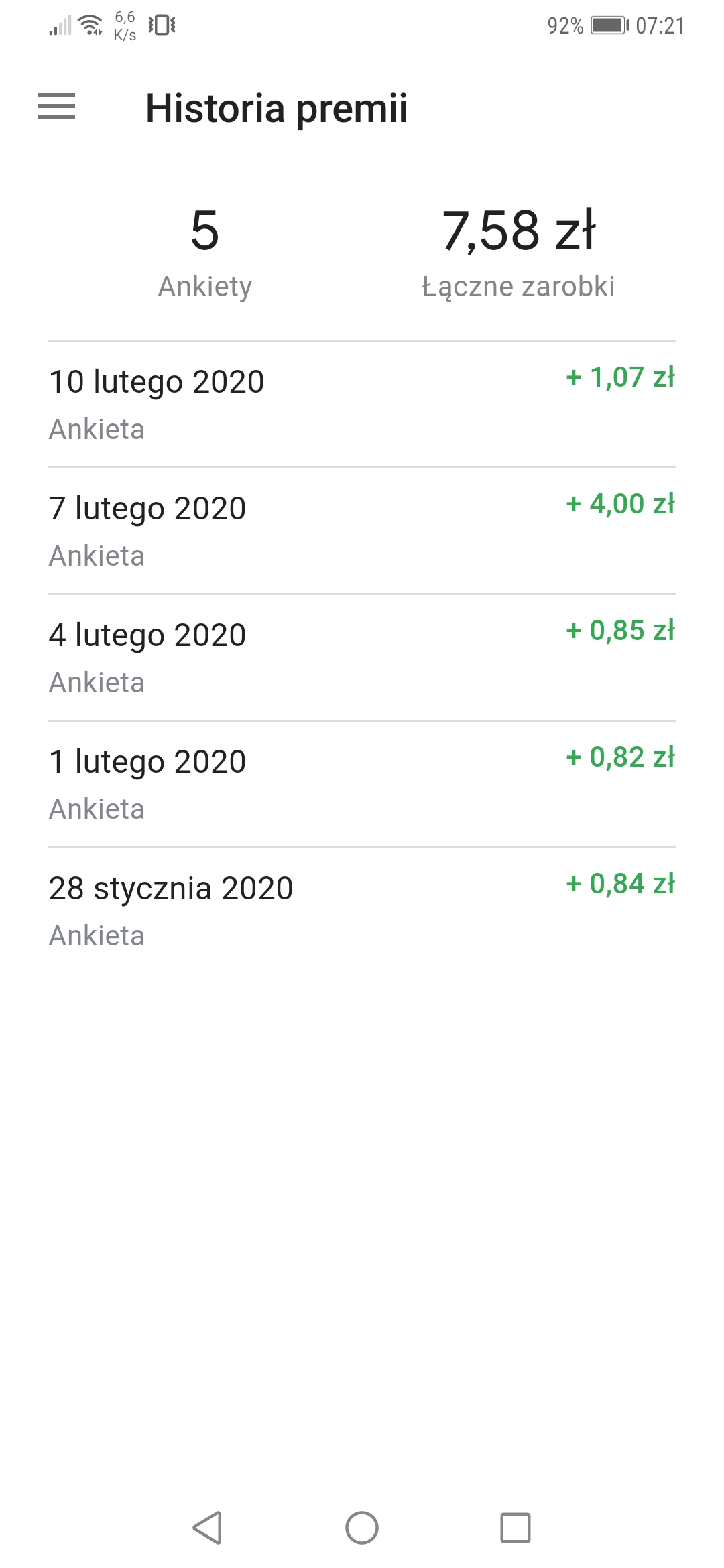Image resolution: width=724 pixels, height=1568 pixels.
Task: View the 1 lutego 2020 reward row
Action: [x=362, y=784]
